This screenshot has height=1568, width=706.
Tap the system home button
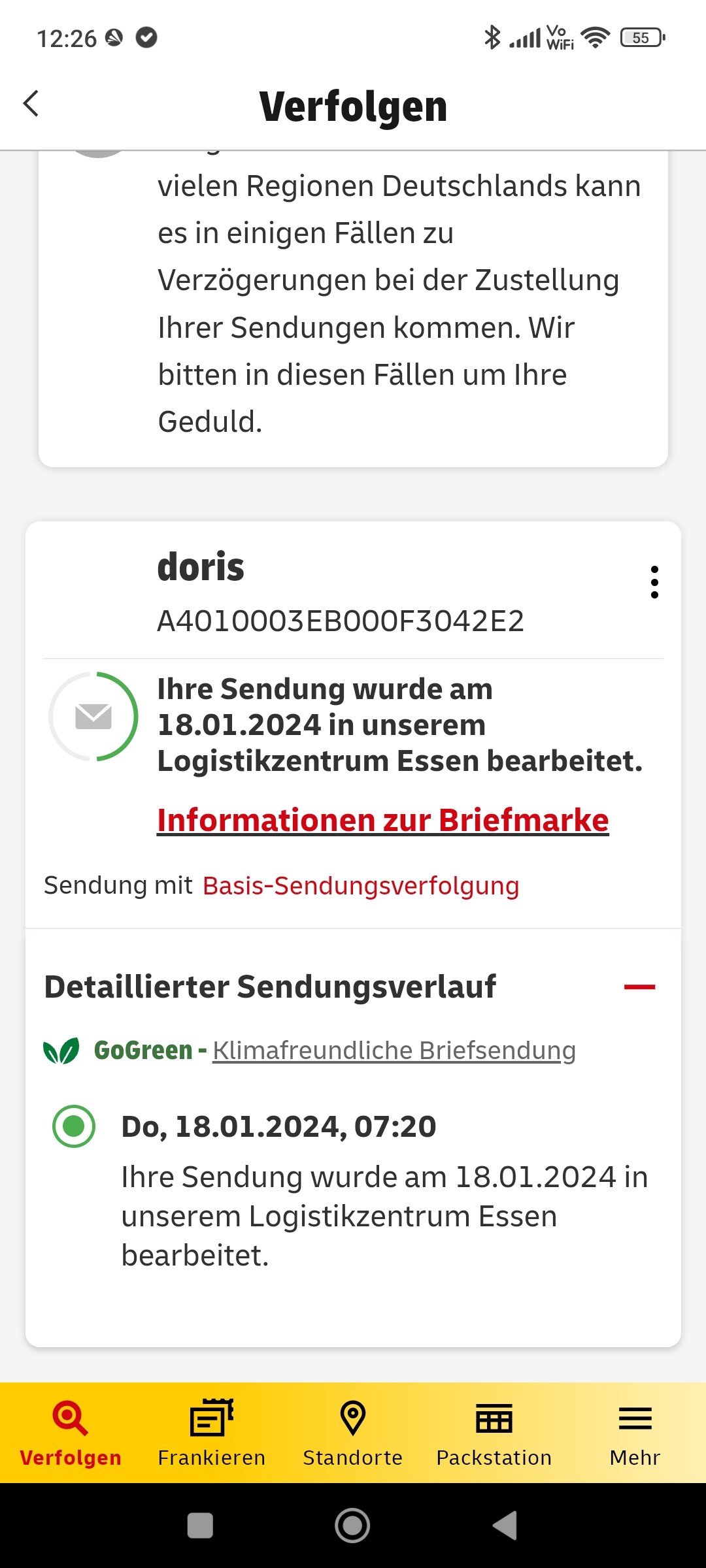click(352, 1526)
